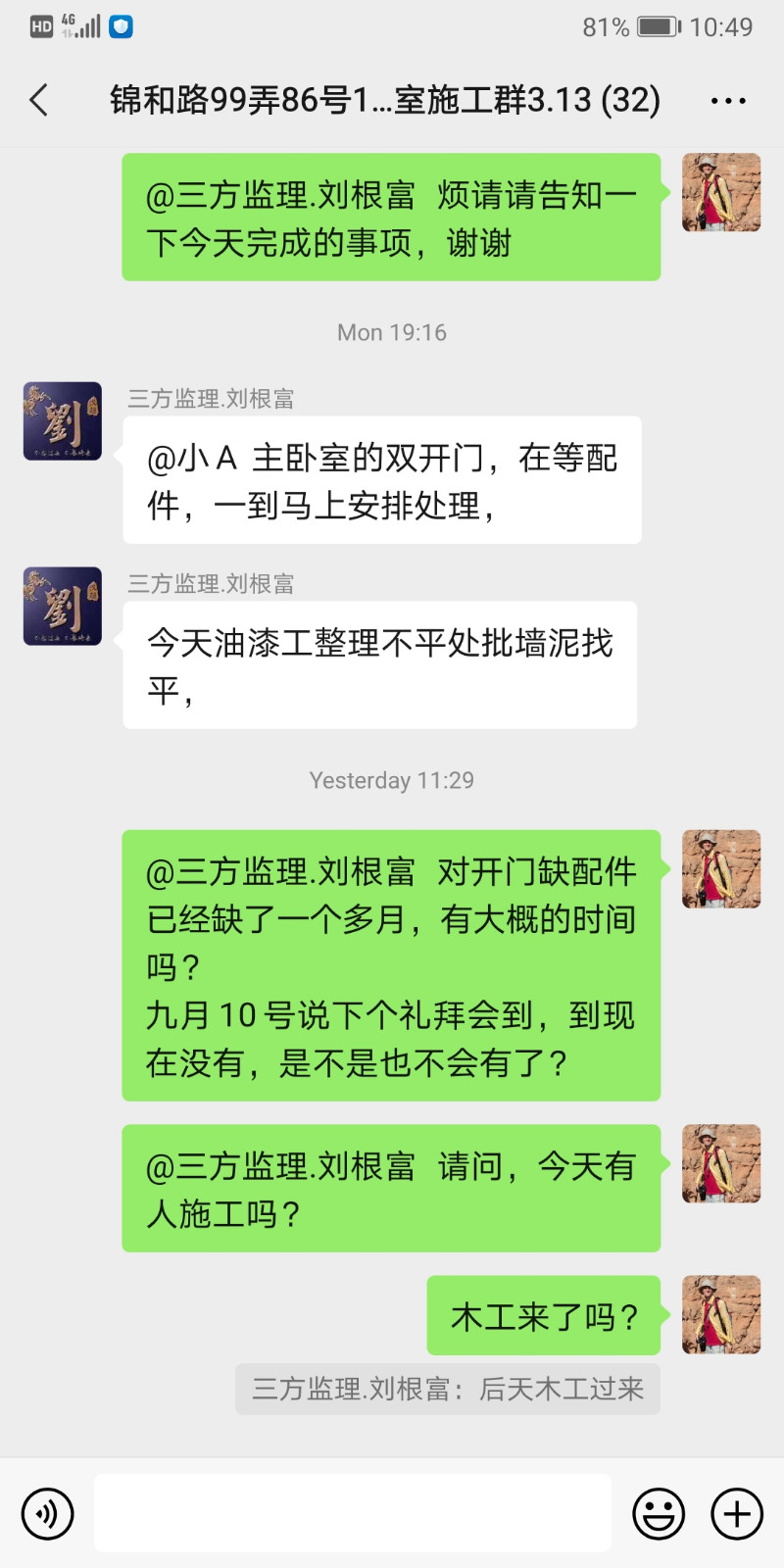This screenshot has height=1568, width=784.
Task: Tap my avatar beside the 对开门缺配件 message
Action: pos(721,869)
